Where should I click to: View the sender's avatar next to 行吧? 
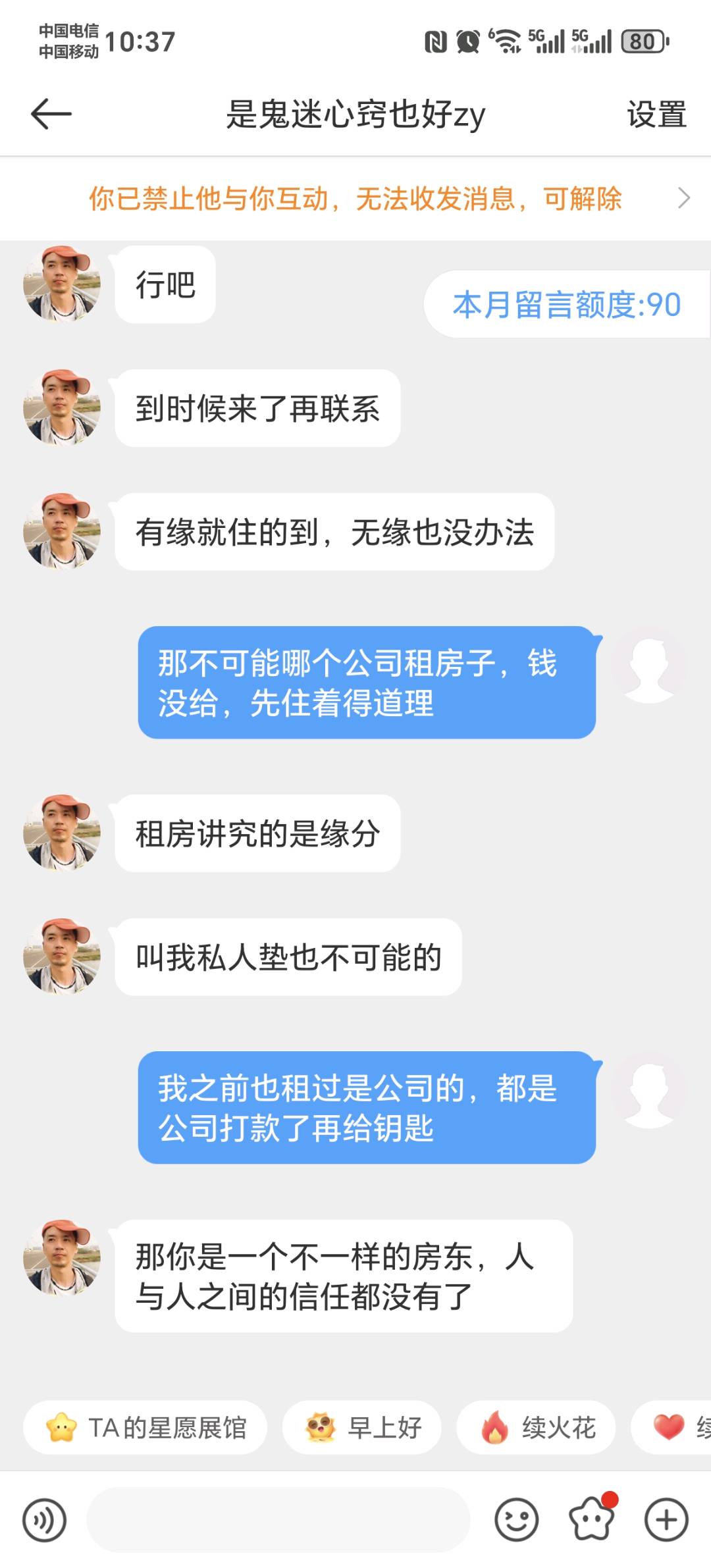pos(61,284)
